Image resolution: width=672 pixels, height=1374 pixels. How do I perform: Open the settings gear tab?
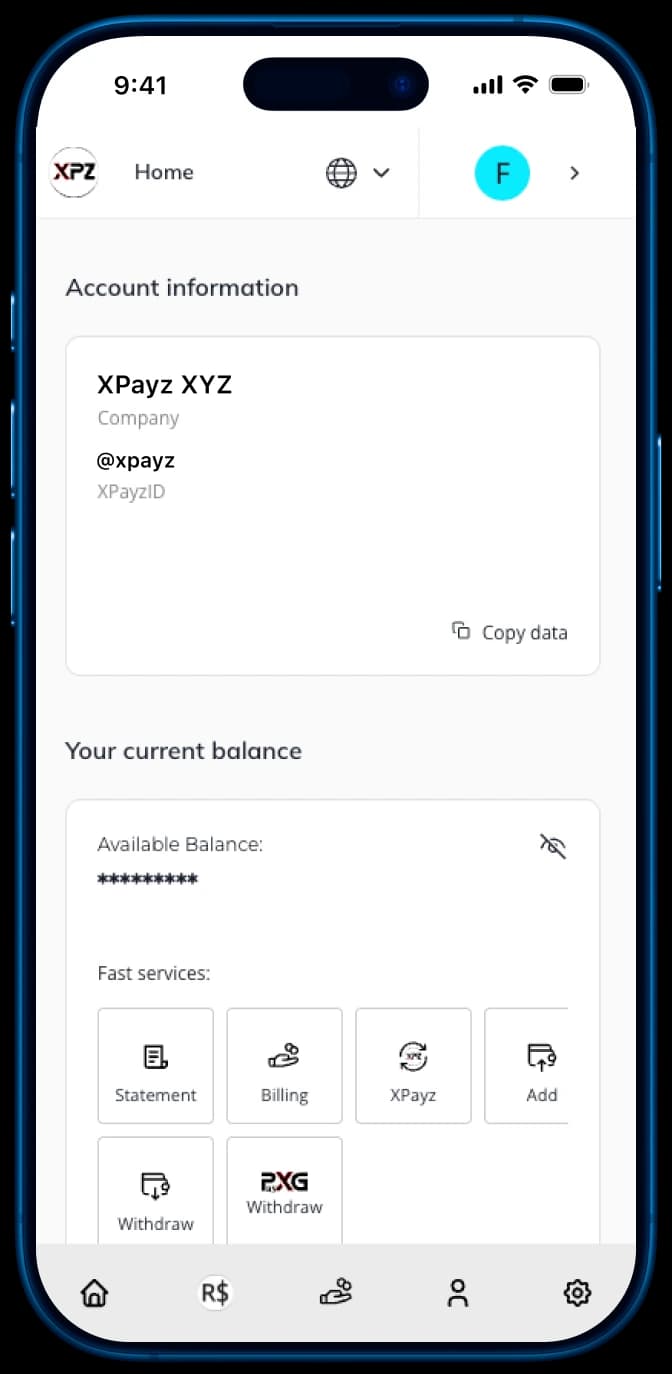(577, 1293)
